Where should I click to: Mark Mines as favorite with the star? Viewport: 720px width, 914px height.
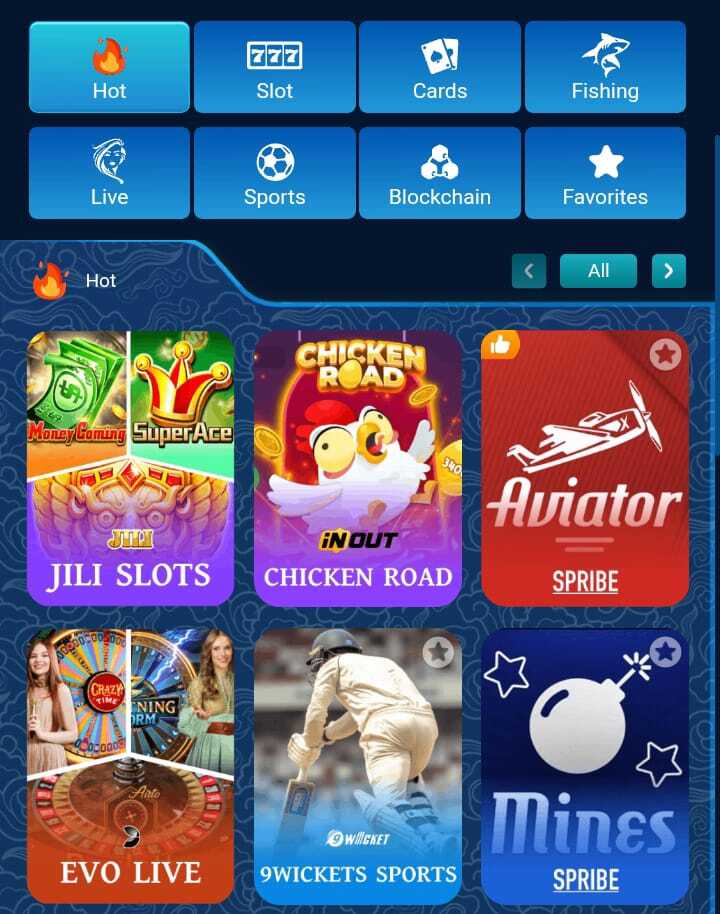665,653
